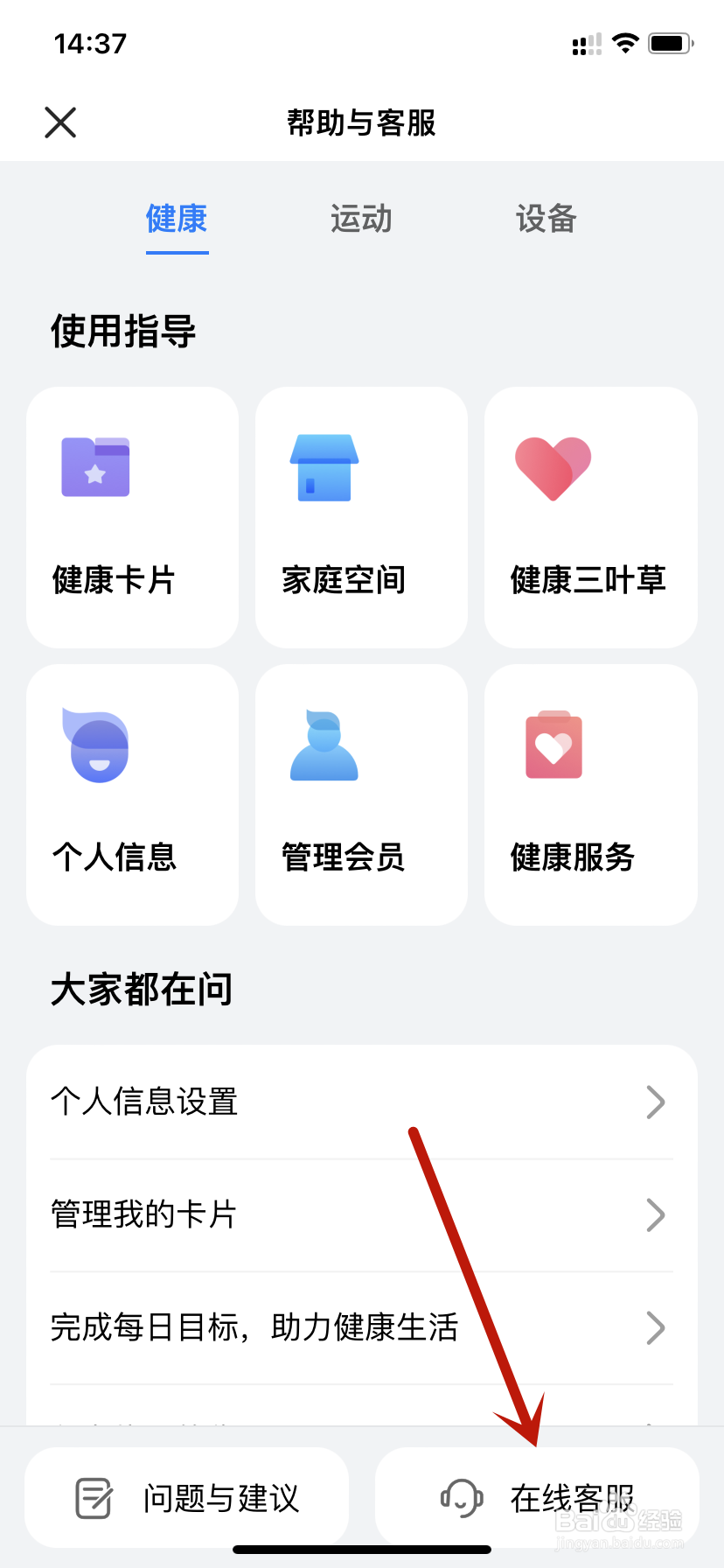
Task: Open 完成每日目标，助力健康生活 question
Action: [x=362, y=1328]
